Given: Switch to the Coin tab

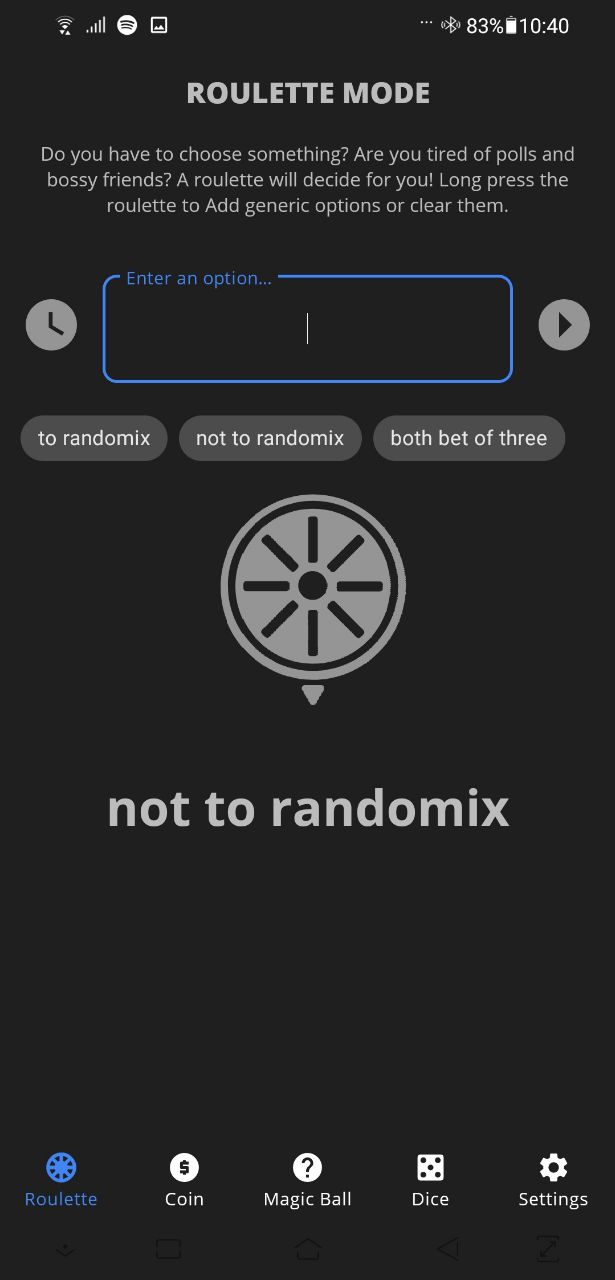Looking at the screenshot, I should [184, 1180].
